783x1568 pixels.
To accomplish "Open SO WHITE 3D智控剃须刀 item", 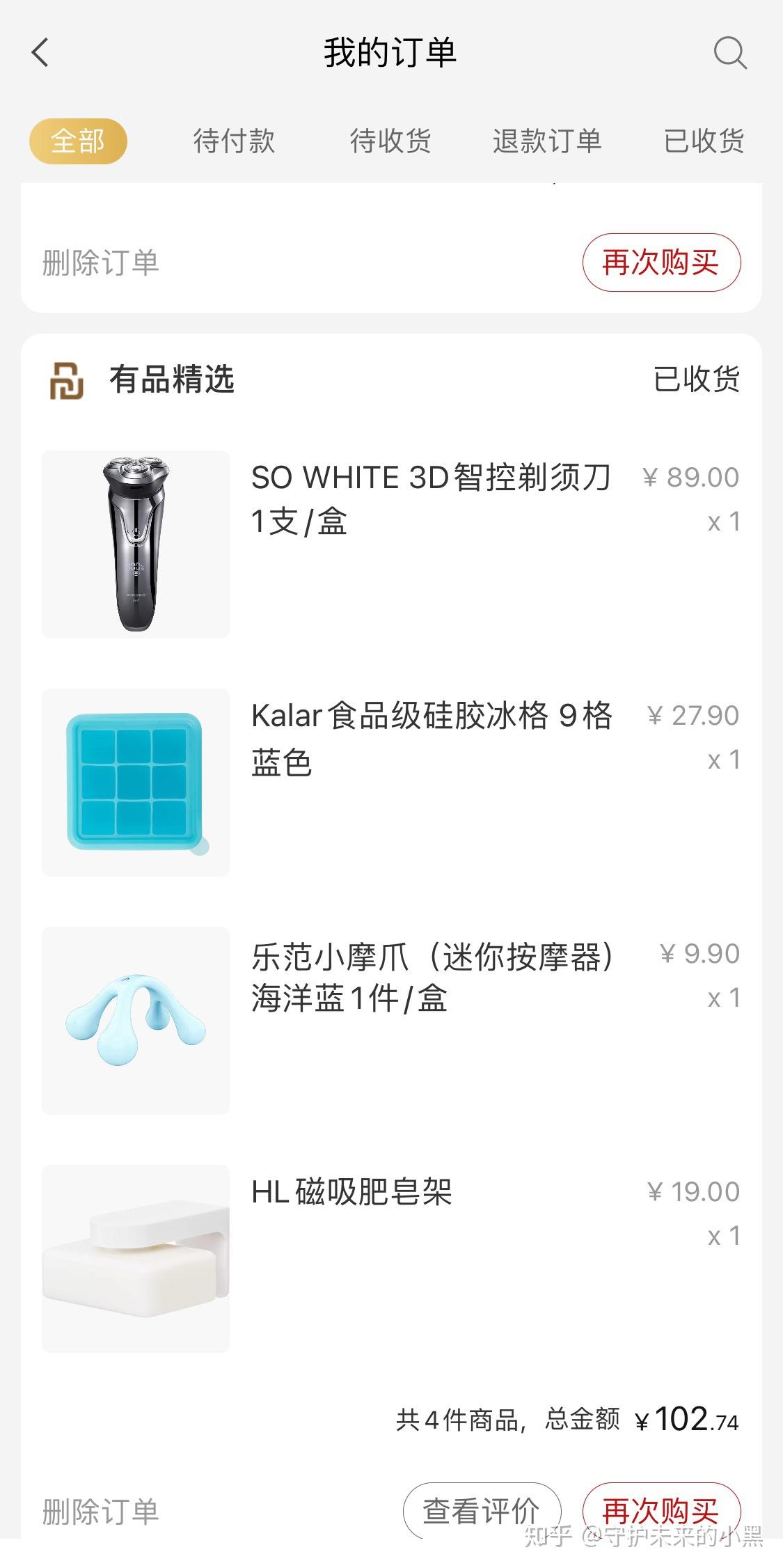I will [431, 499].
